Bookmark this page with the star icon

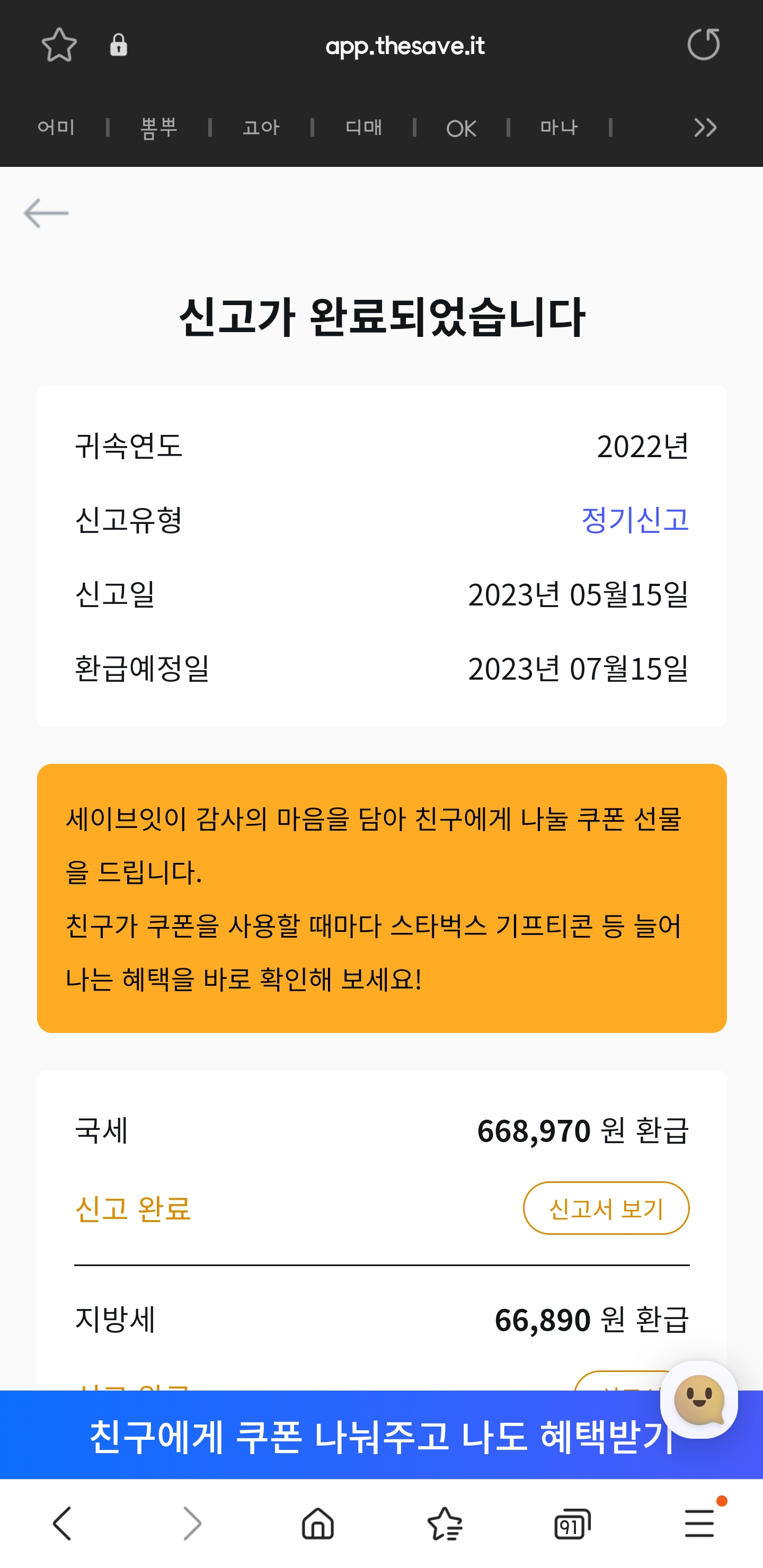click(x=59, y=45)
